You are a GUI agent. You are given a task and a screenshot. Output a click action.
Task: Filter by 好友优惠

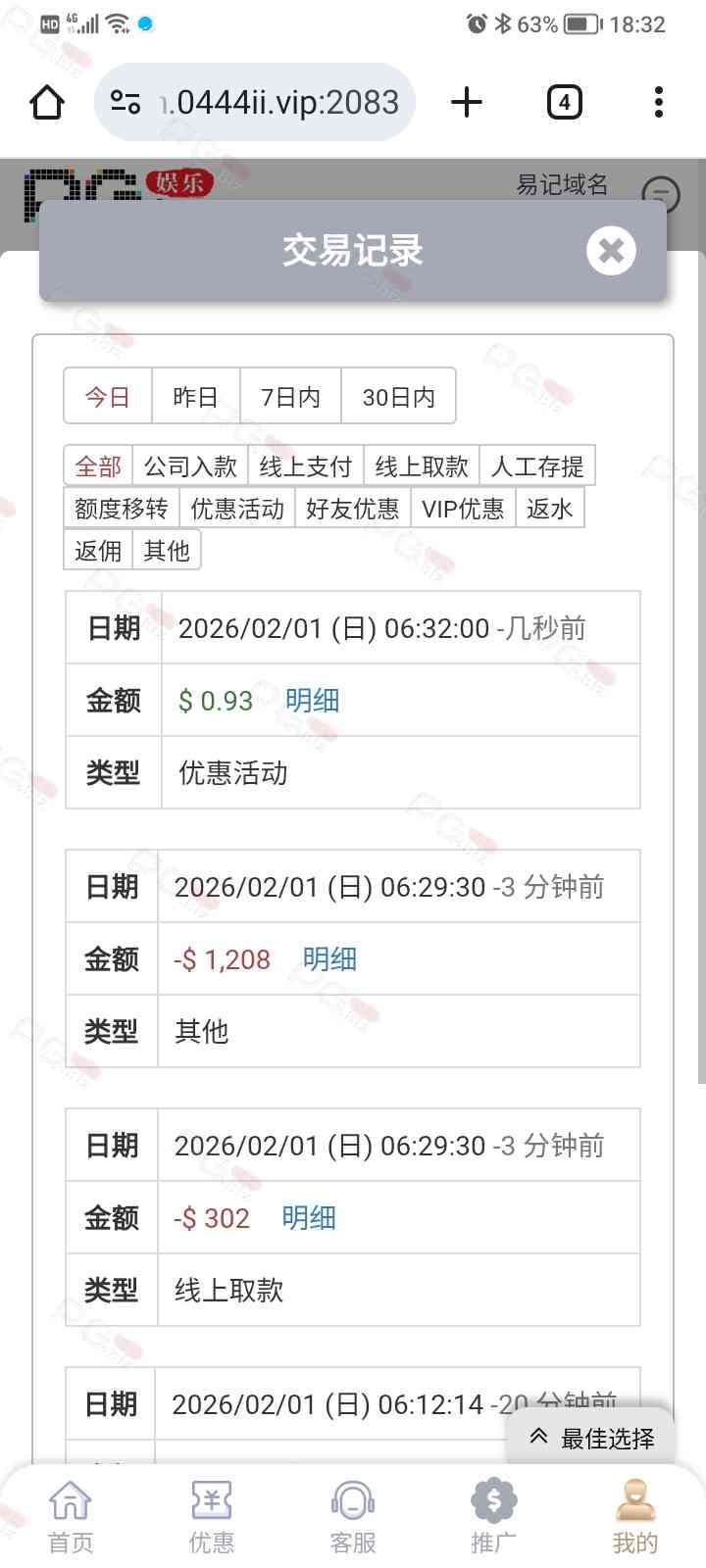tap(353, 509)
